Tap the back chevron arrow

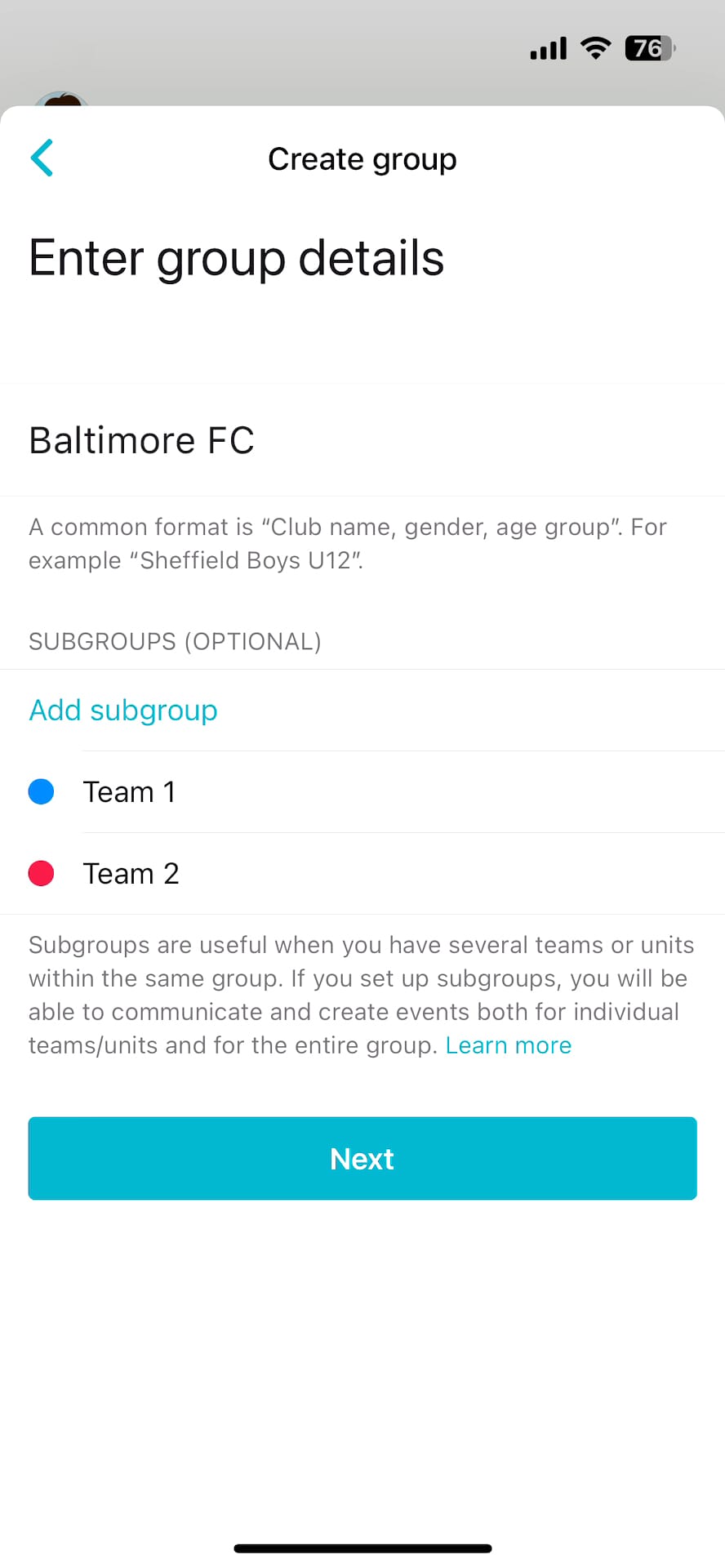[41, 158]
